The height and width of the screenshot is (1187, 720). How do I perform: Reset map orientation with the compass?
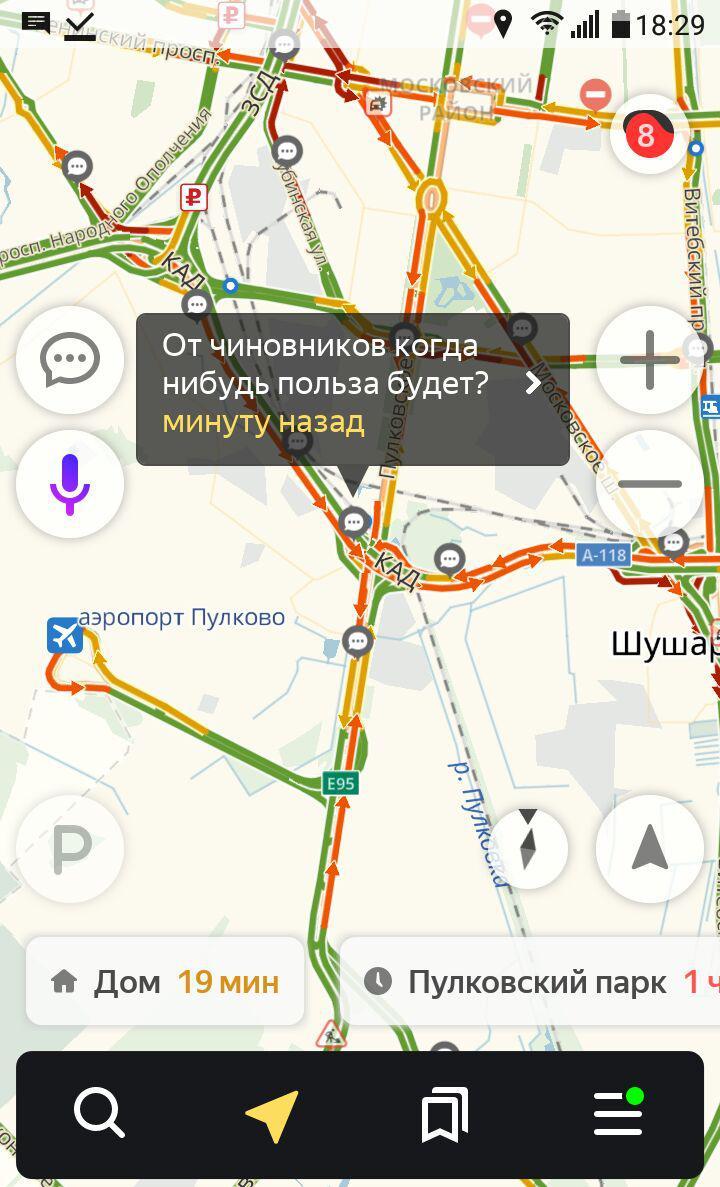[x=528, y=849]
